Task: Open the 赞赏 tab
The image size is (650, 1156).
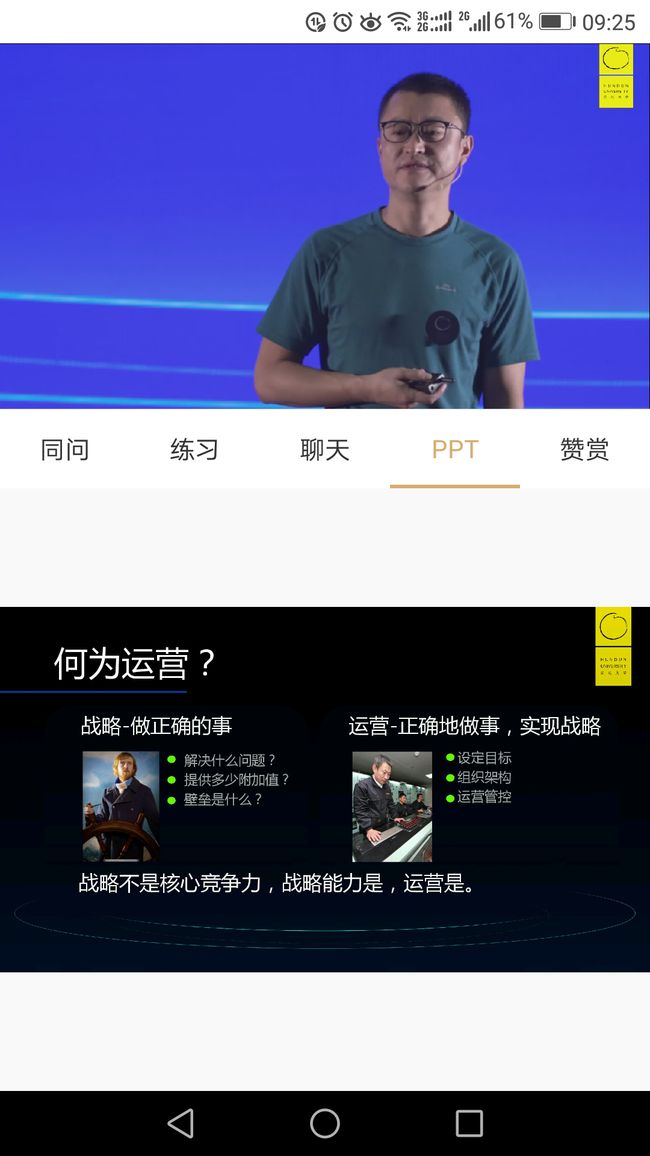Action: tap(584, 449)
